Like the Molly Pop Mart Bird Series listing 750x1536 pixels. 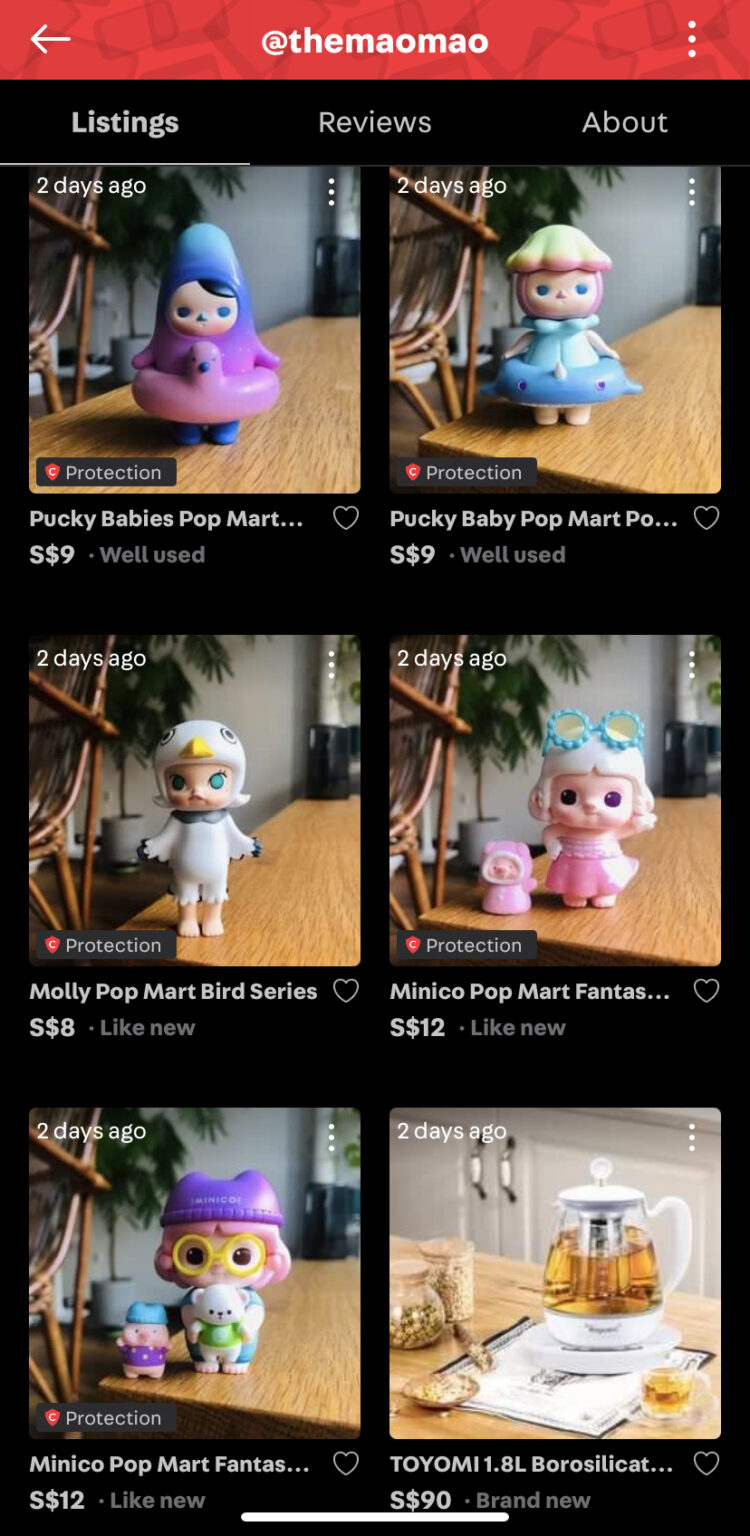click(346, 990)
